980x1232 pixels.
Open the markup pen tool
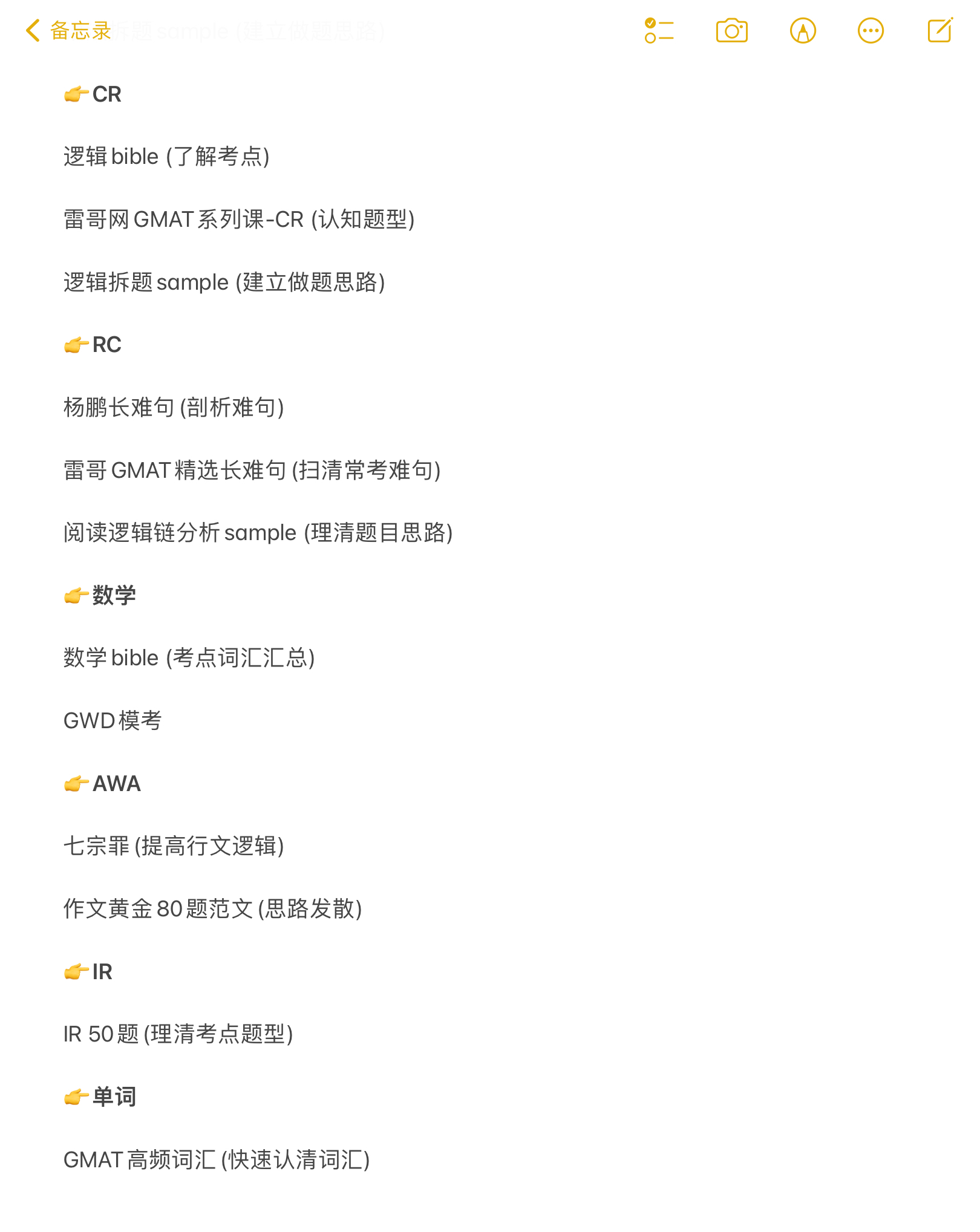pos(803,31)
